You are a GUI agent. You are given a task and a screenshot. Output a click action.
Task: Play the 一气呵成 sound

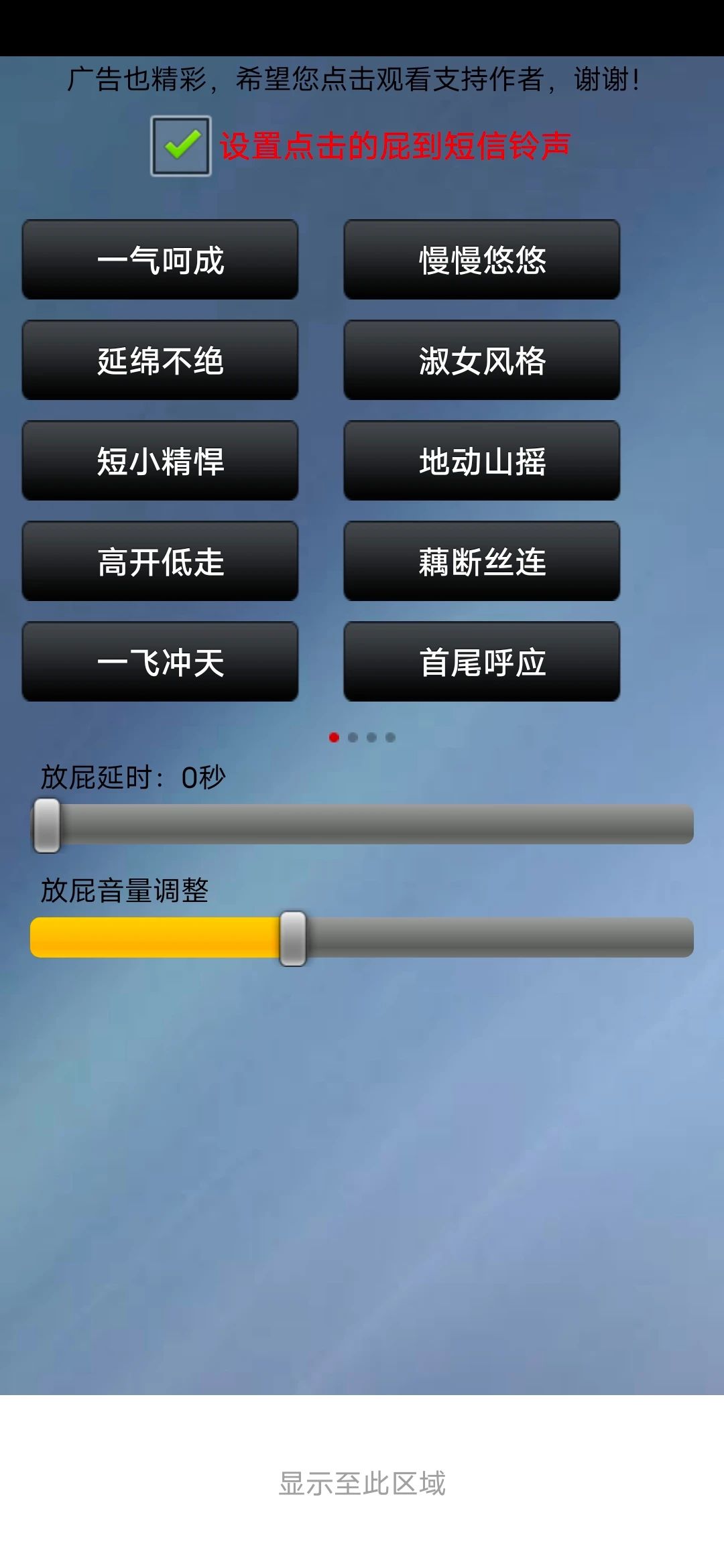coord(160,260)
